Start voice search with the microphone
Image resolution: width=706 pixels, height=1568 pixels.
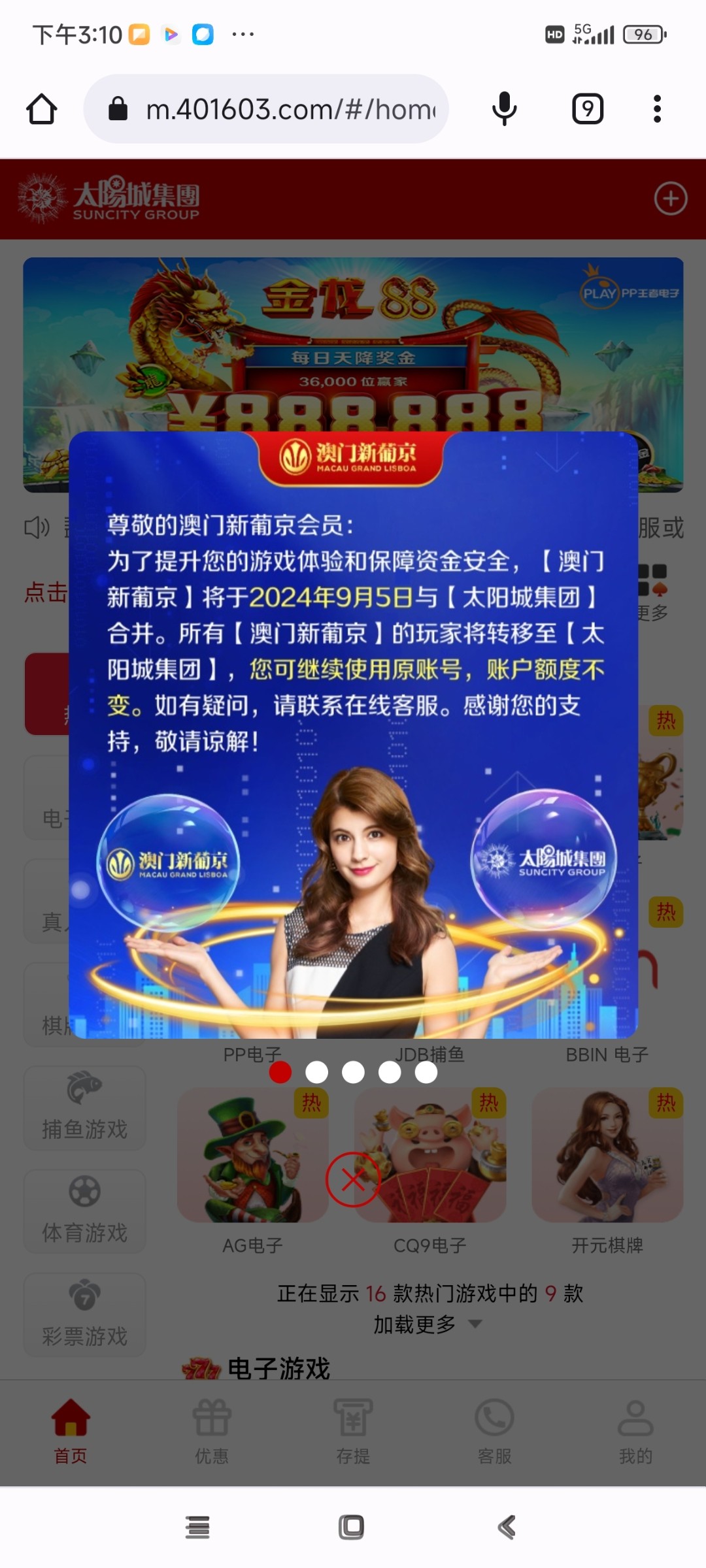(x=504, y=109)
